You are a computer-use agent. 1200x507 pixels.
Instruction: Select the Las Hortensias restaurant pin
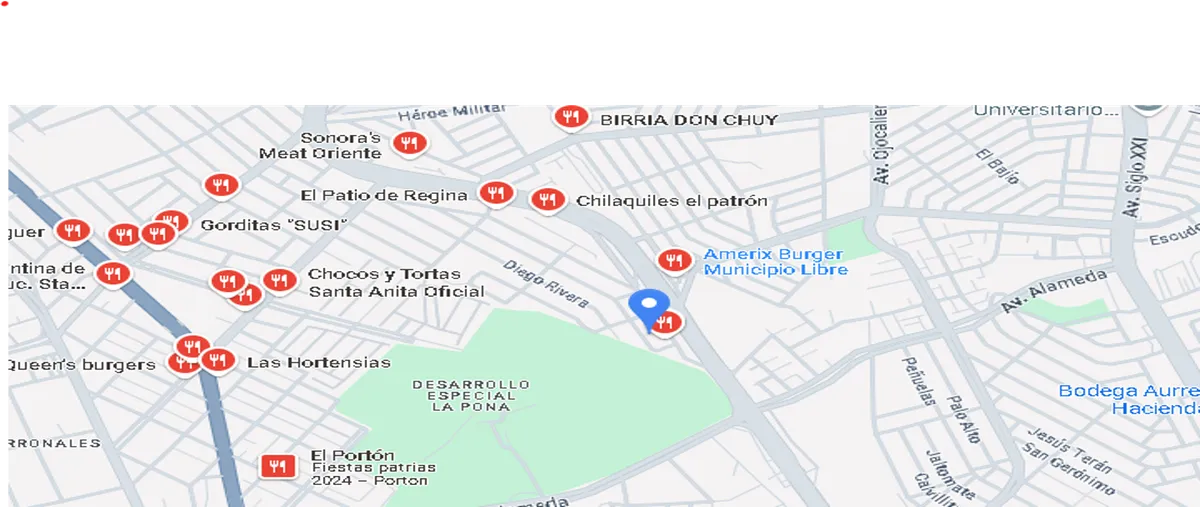coord(217,360)
